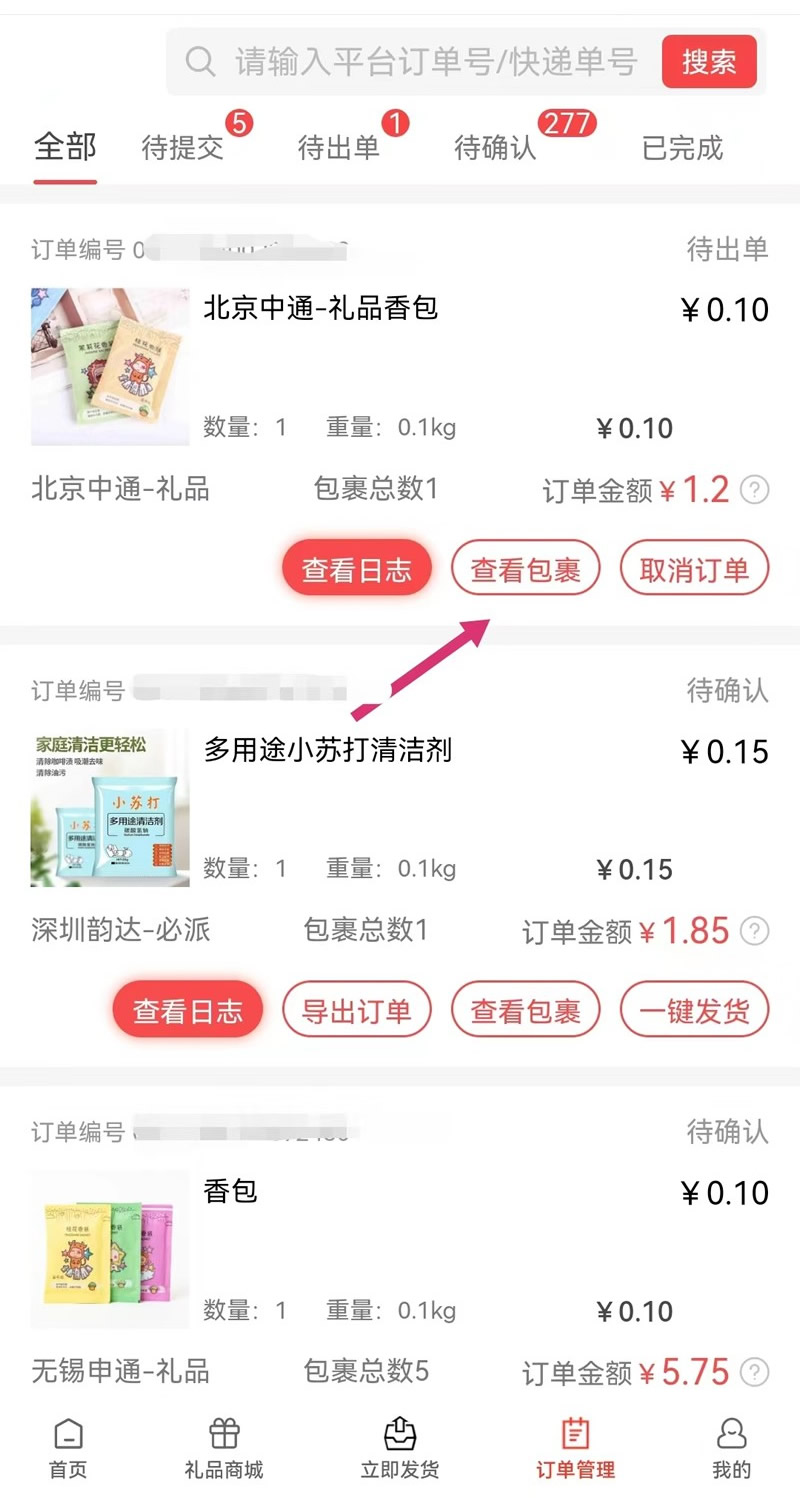Open help icon beside ¥1.2 order amount

[755, 490]
